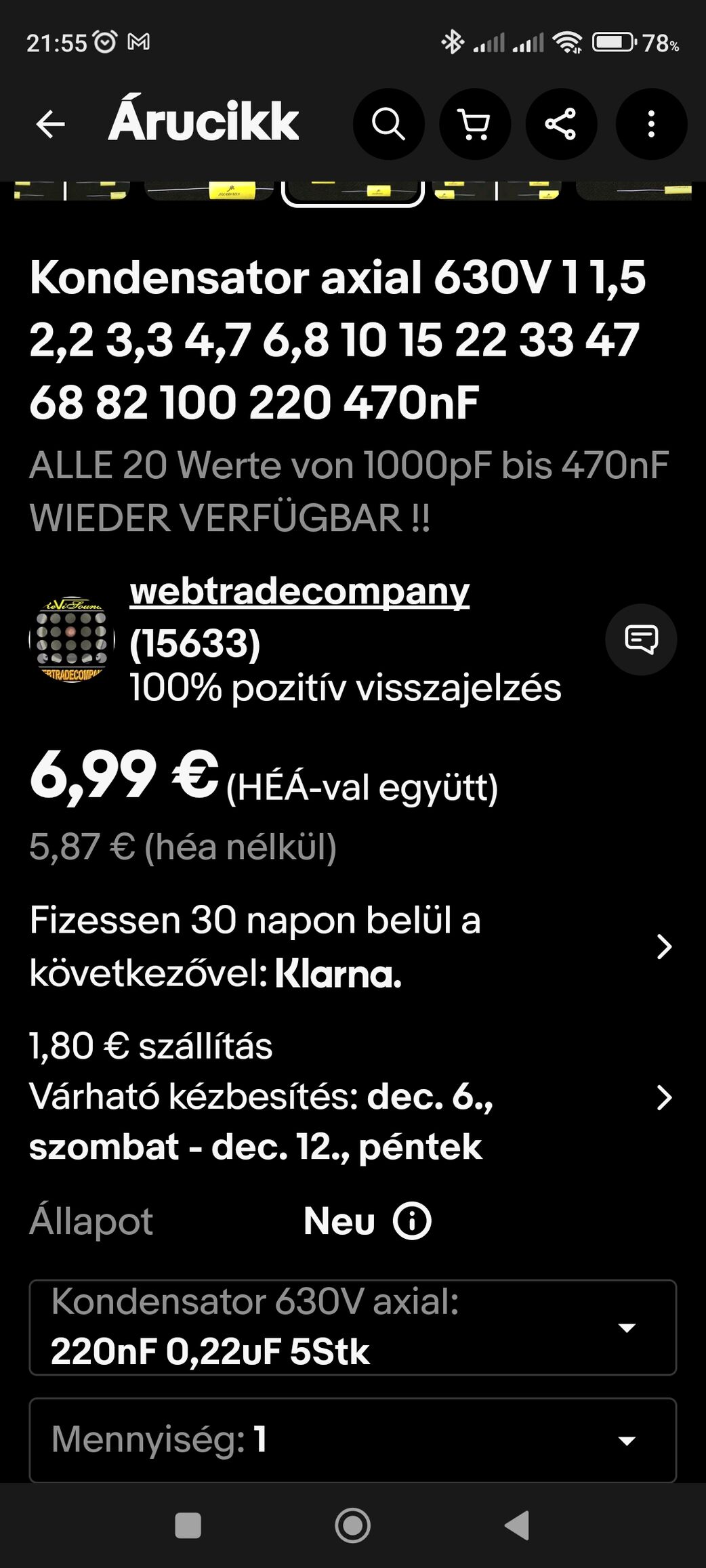This screenshot has height=1568, width=706.
Task: Go back using the top arrow
Action: click(x=51, y=124)
